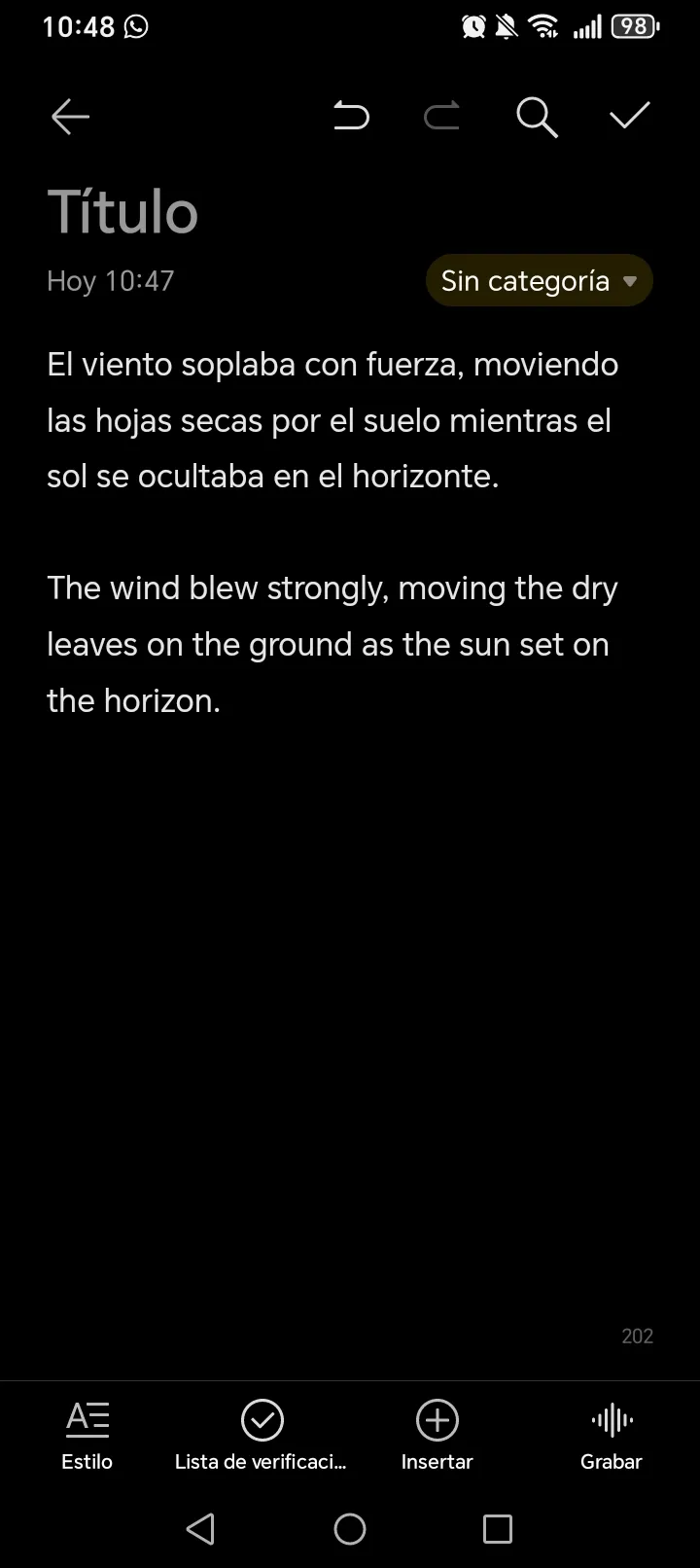
Task: Go to the system home screen
Action: point(350,1529)
